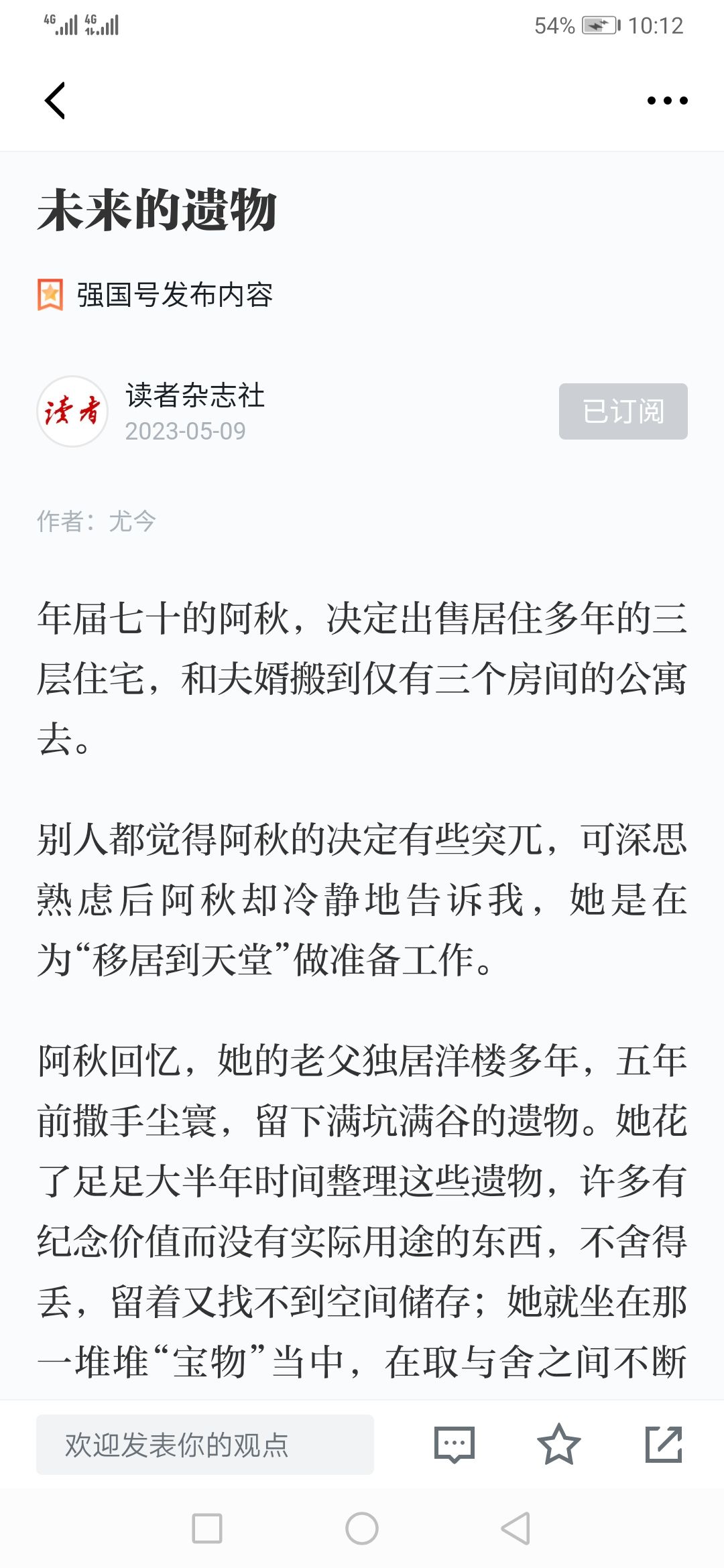
Task: Tap the system home button
Action: point(362,1528)
